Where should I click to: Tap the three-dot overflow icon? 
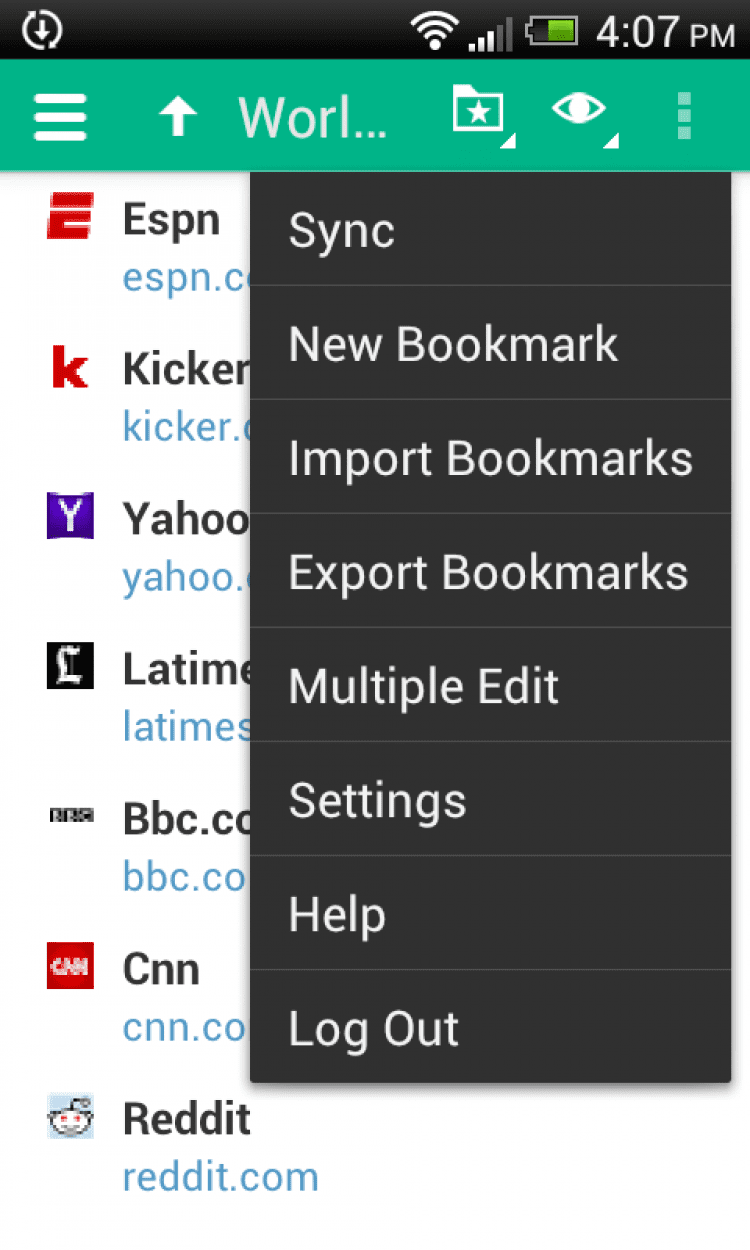pos(684,117)
